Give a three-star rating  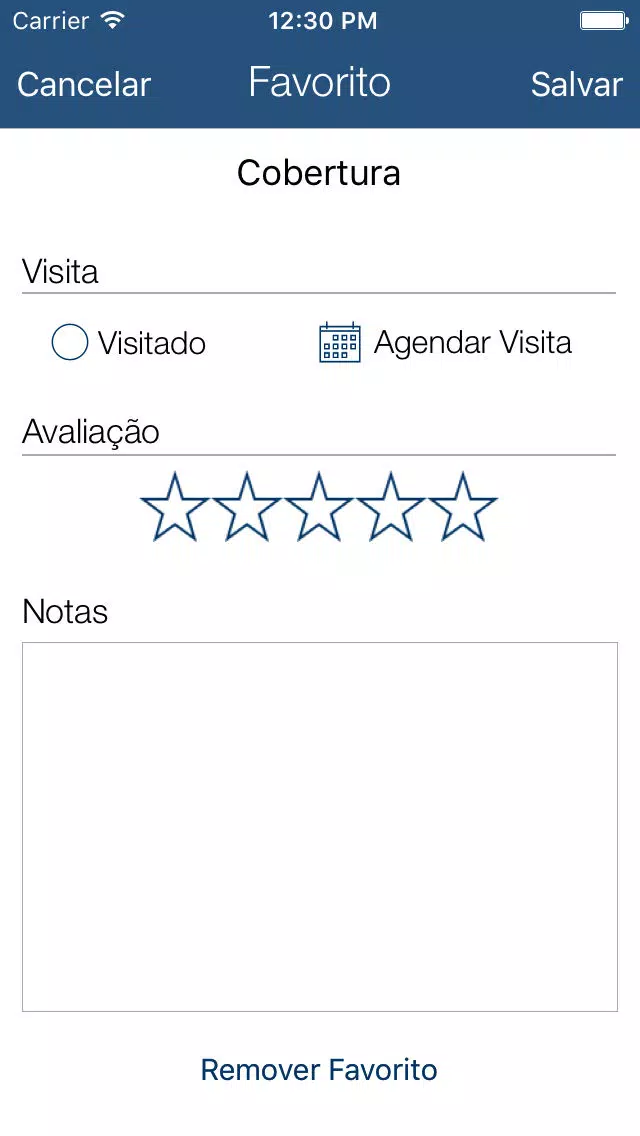(x=319, y=506)
